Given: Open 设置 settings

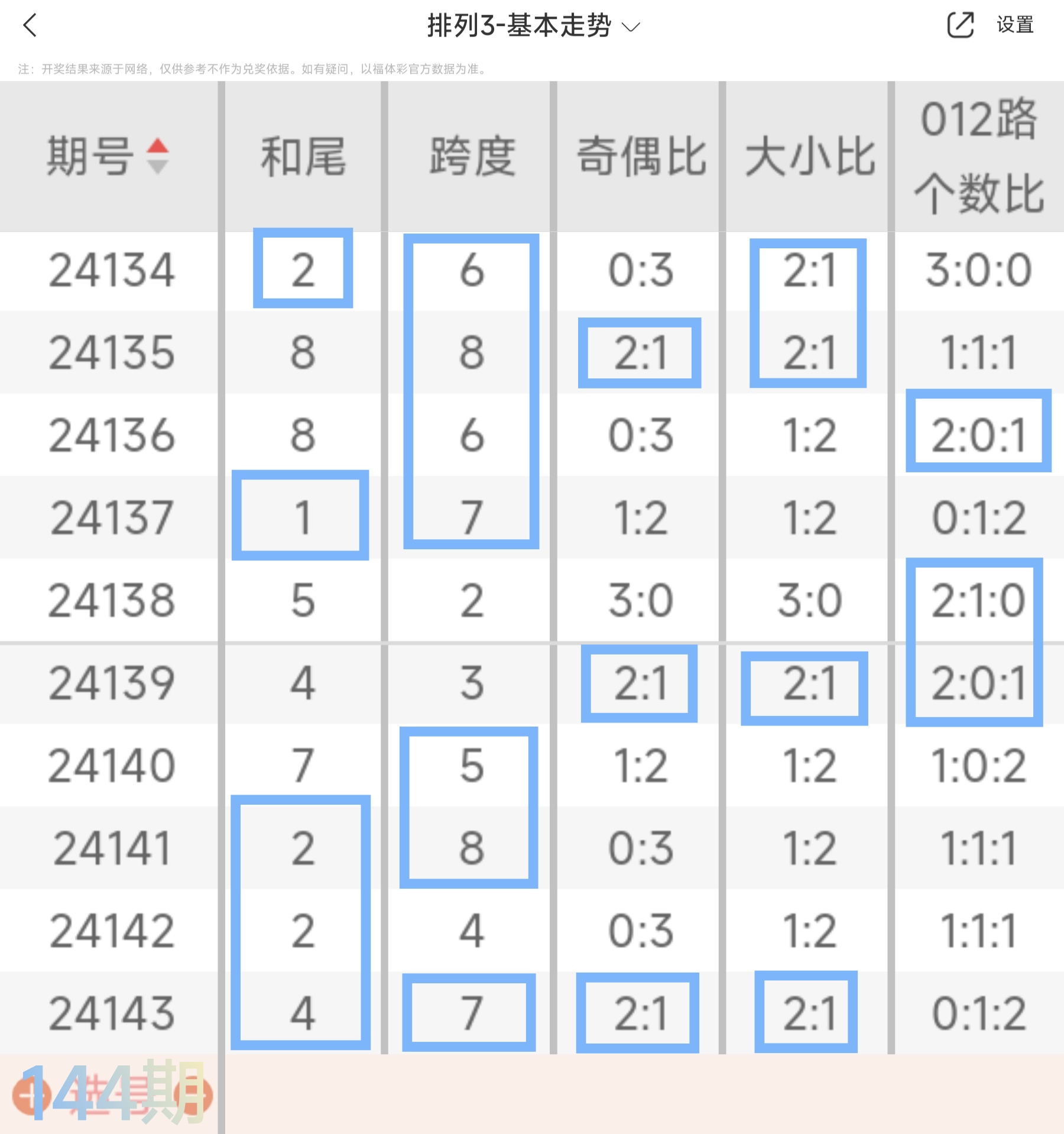Looking at the screenshot, I should [x=1014, y=25].
